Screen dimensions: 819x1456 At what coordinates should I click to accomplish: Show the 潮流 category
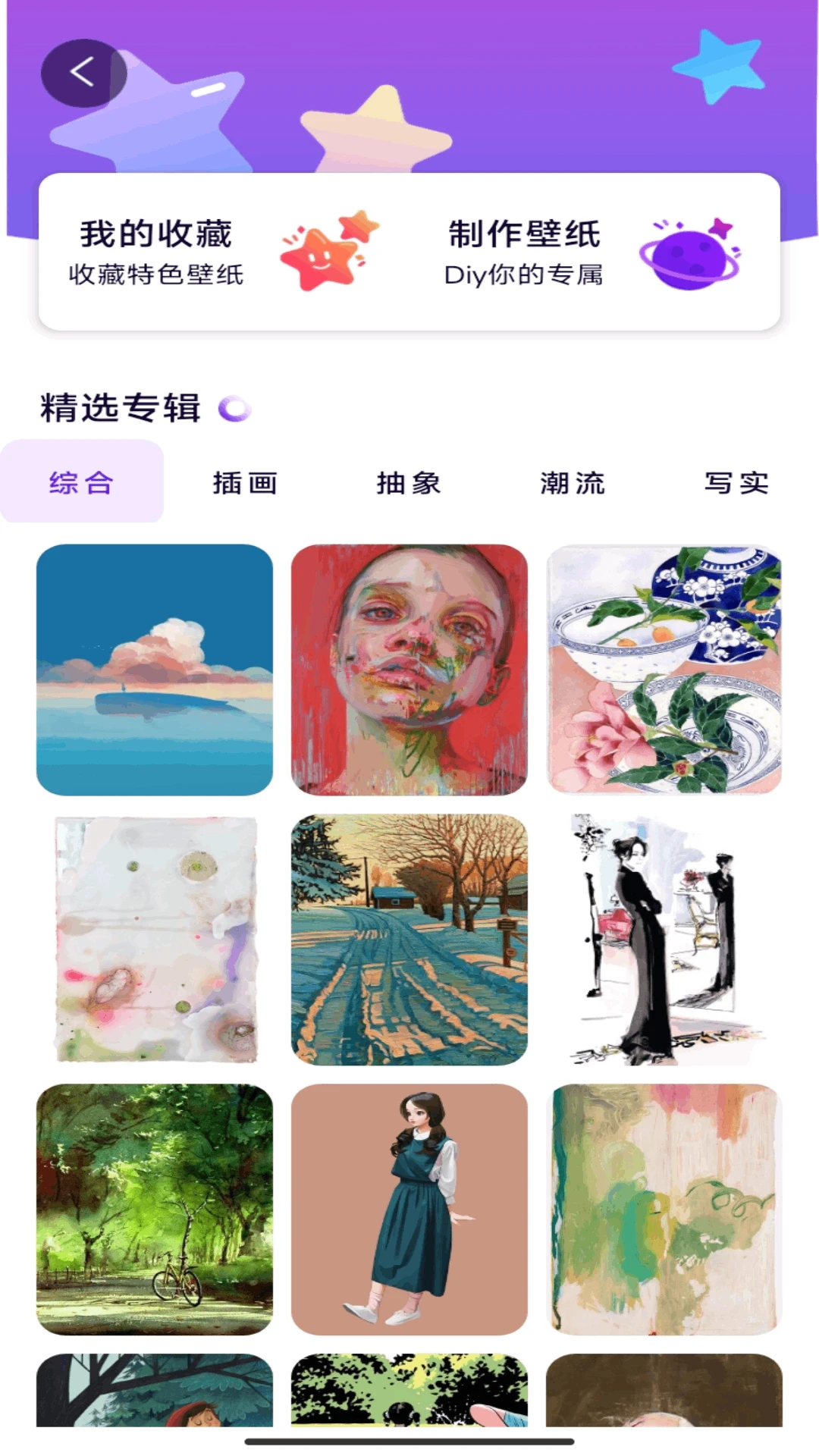coord(573,482)
